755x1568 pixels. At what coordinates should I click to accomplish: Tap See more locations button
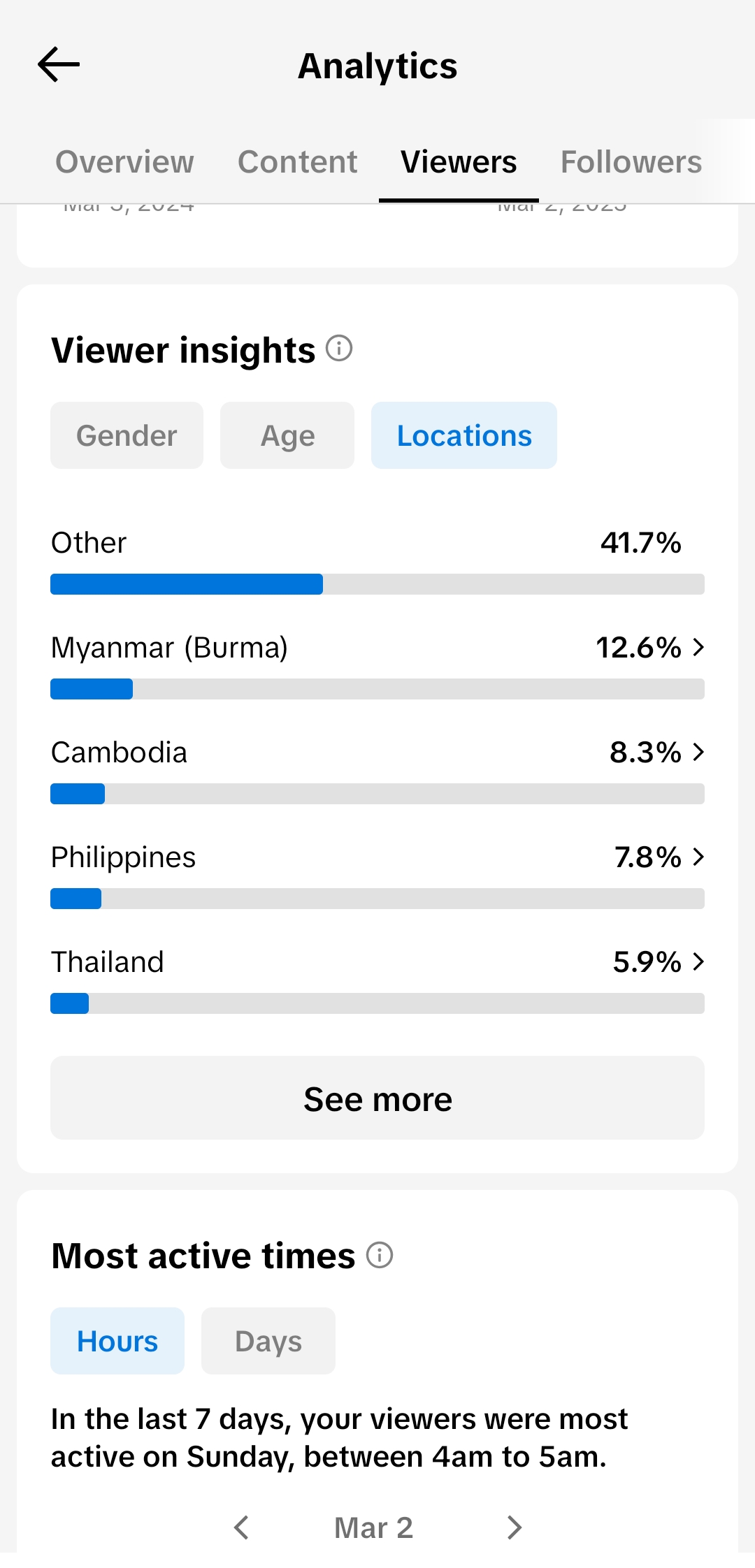click(x=377, y=1098)
